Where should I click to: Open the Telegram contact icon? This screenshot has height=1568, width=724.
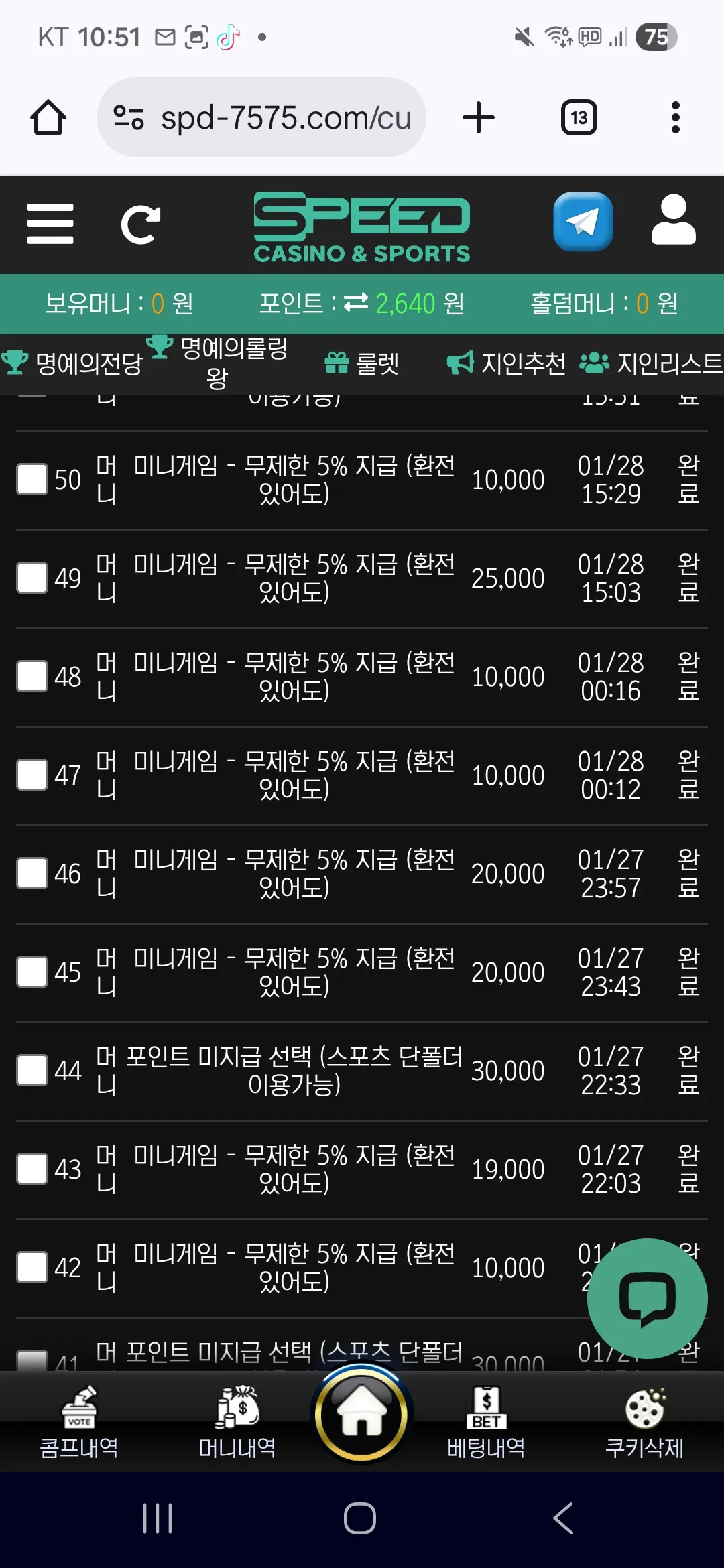coord(583,222)
